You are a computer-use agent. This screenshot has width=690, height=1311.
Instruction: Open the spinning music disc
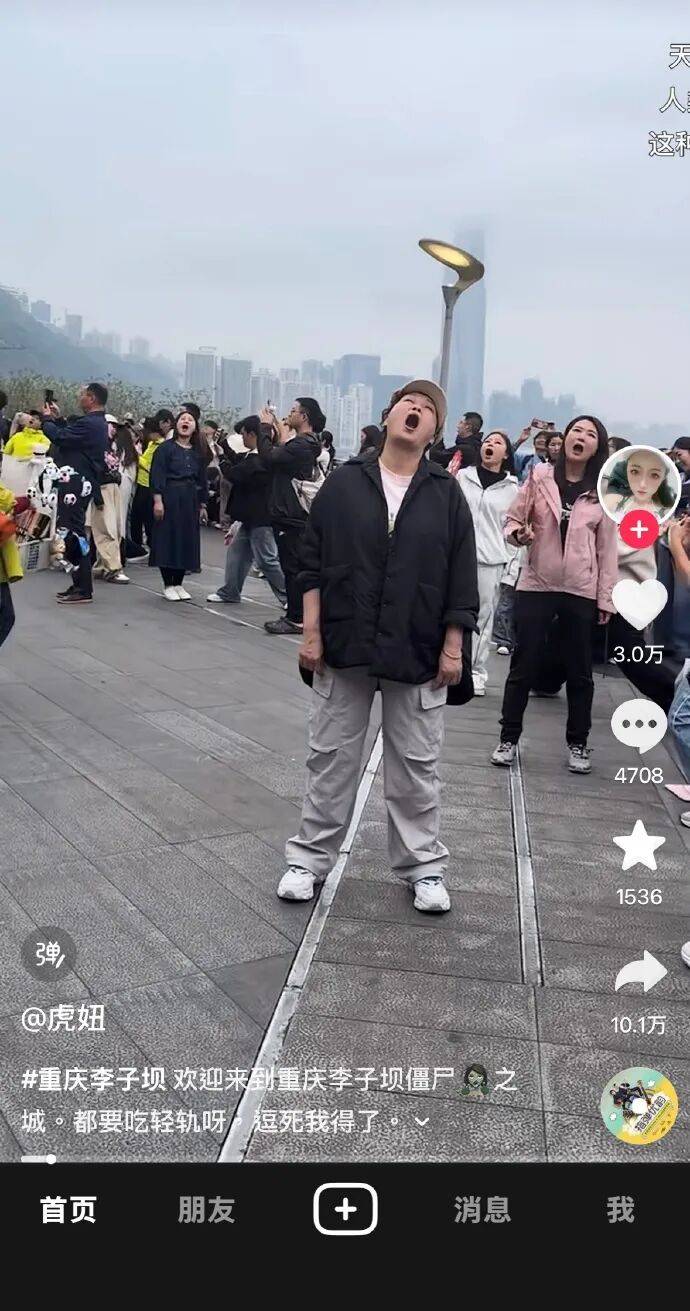[x=638, y=1106]
